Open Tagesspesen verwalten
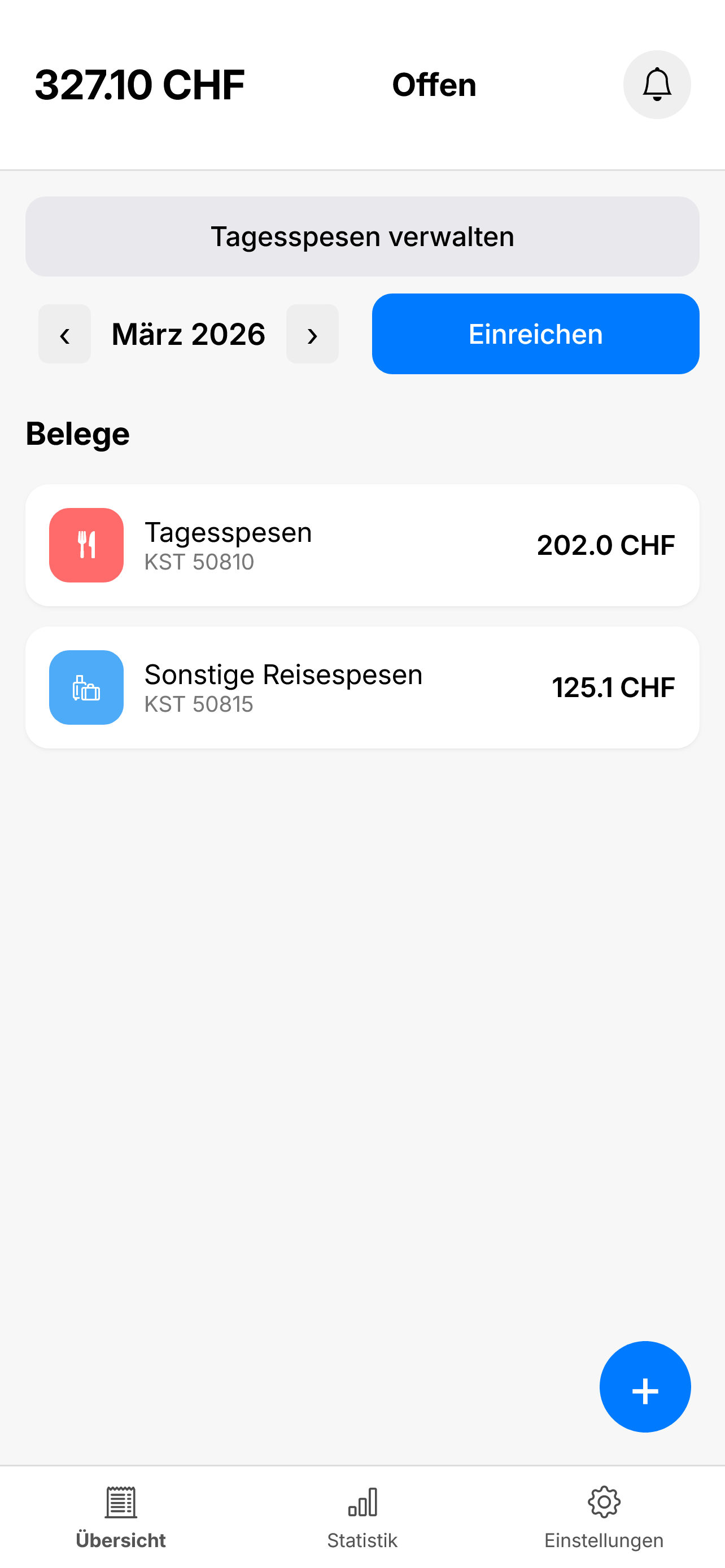This screenshot has height=1568, width=725. click(x=362, y=236)
